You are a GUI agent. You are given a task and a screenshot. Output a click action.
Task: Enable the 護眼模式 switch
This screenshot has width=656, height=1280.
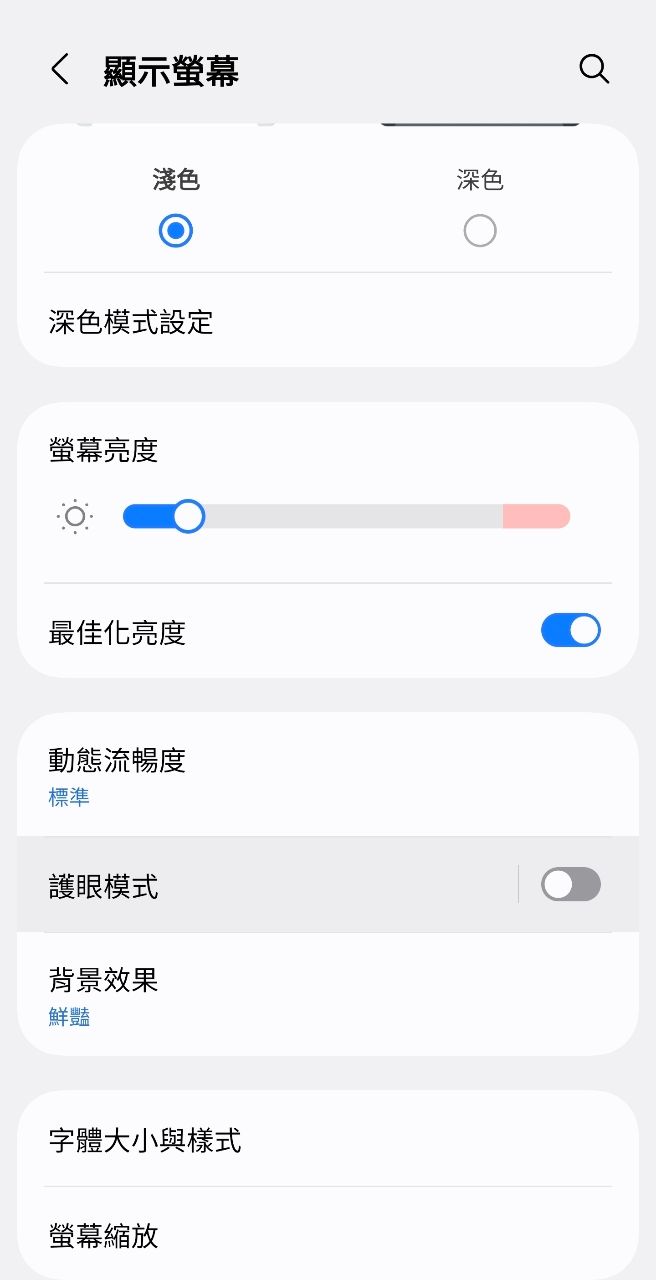pos(570,885)
